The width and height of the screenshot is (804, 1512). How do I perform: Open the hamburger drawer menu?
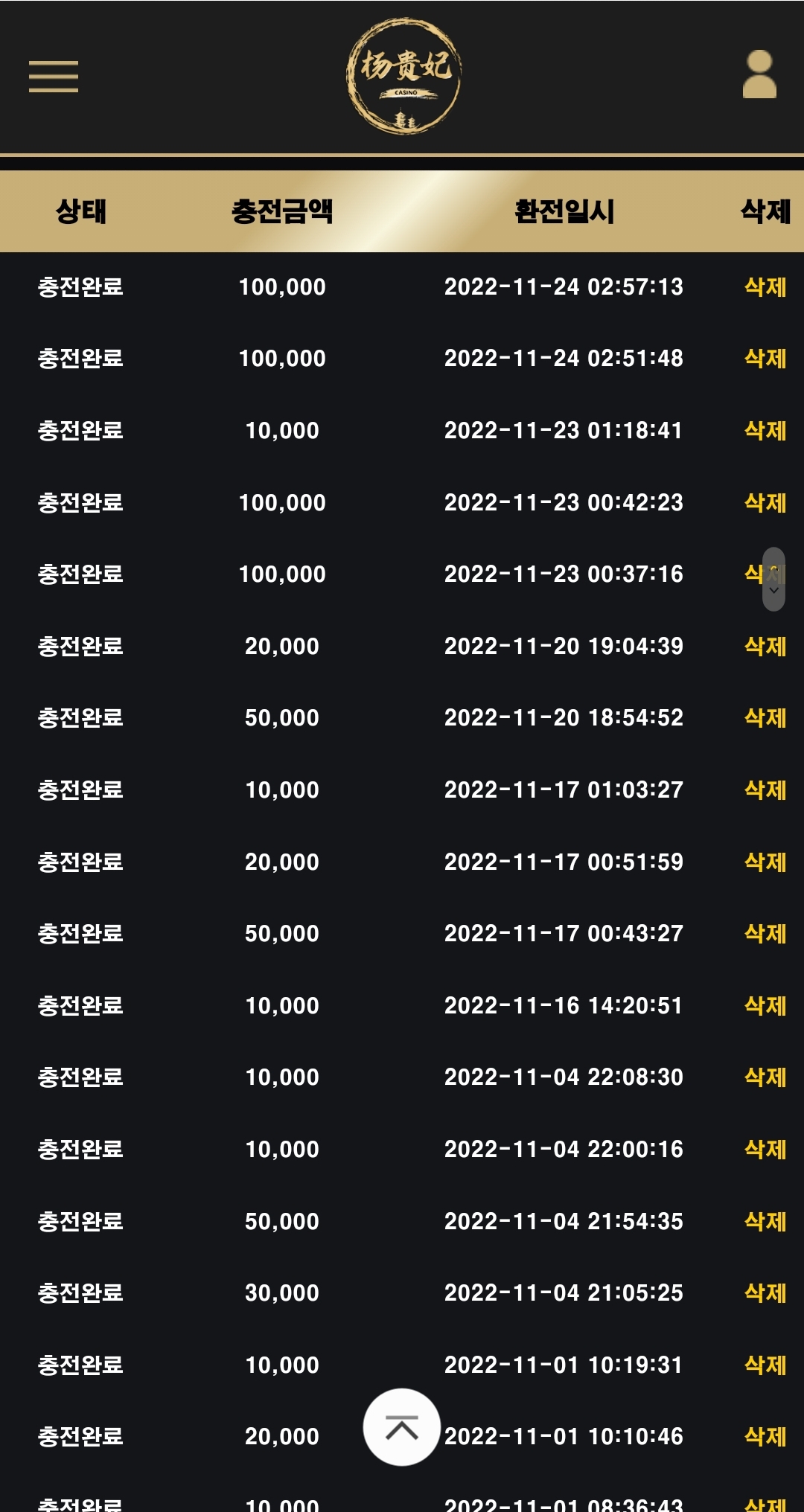(x=53, y=77)
